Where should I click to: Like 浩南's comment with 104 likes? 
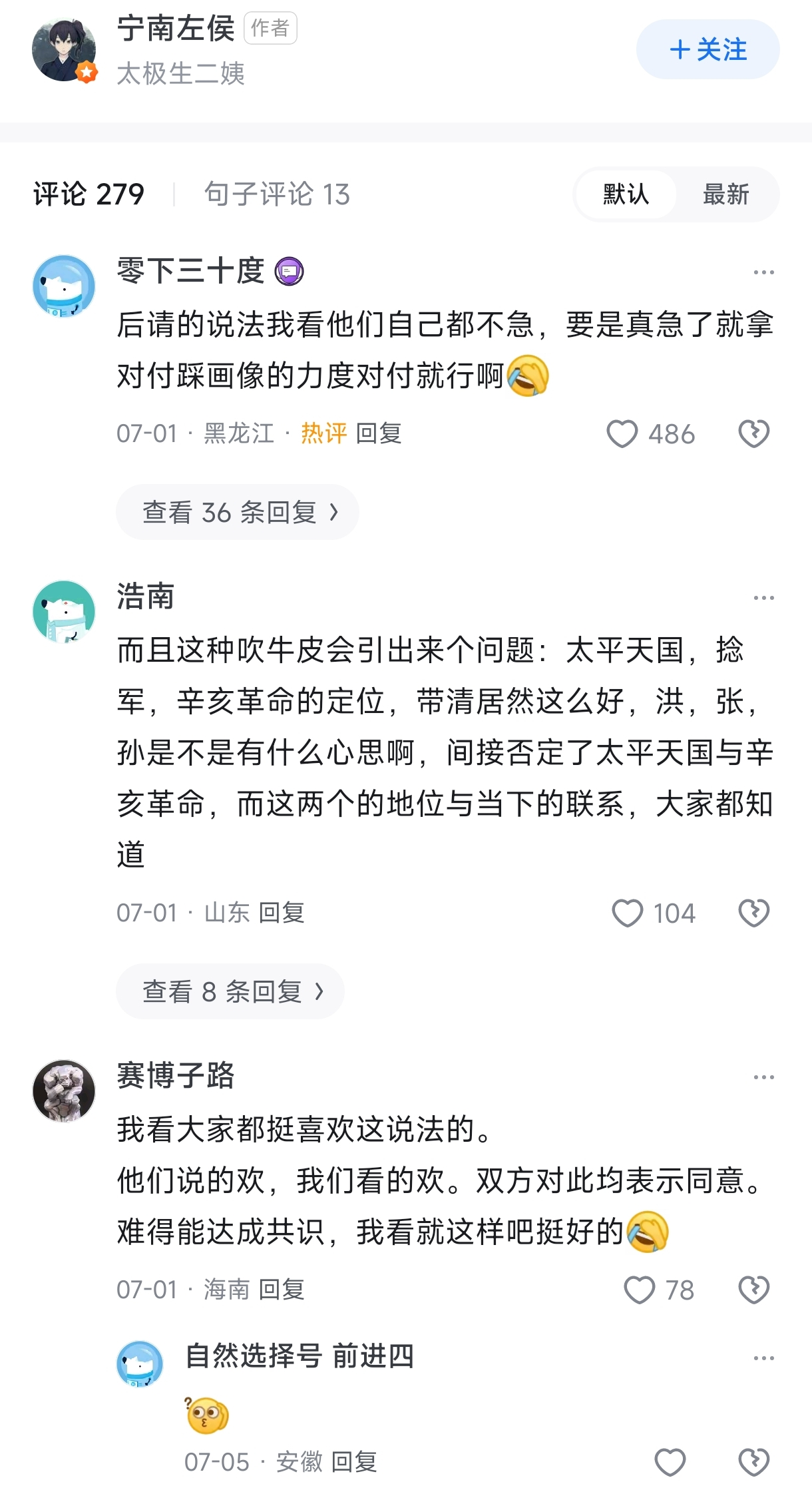pyautogui.click(x=654, y=913)
